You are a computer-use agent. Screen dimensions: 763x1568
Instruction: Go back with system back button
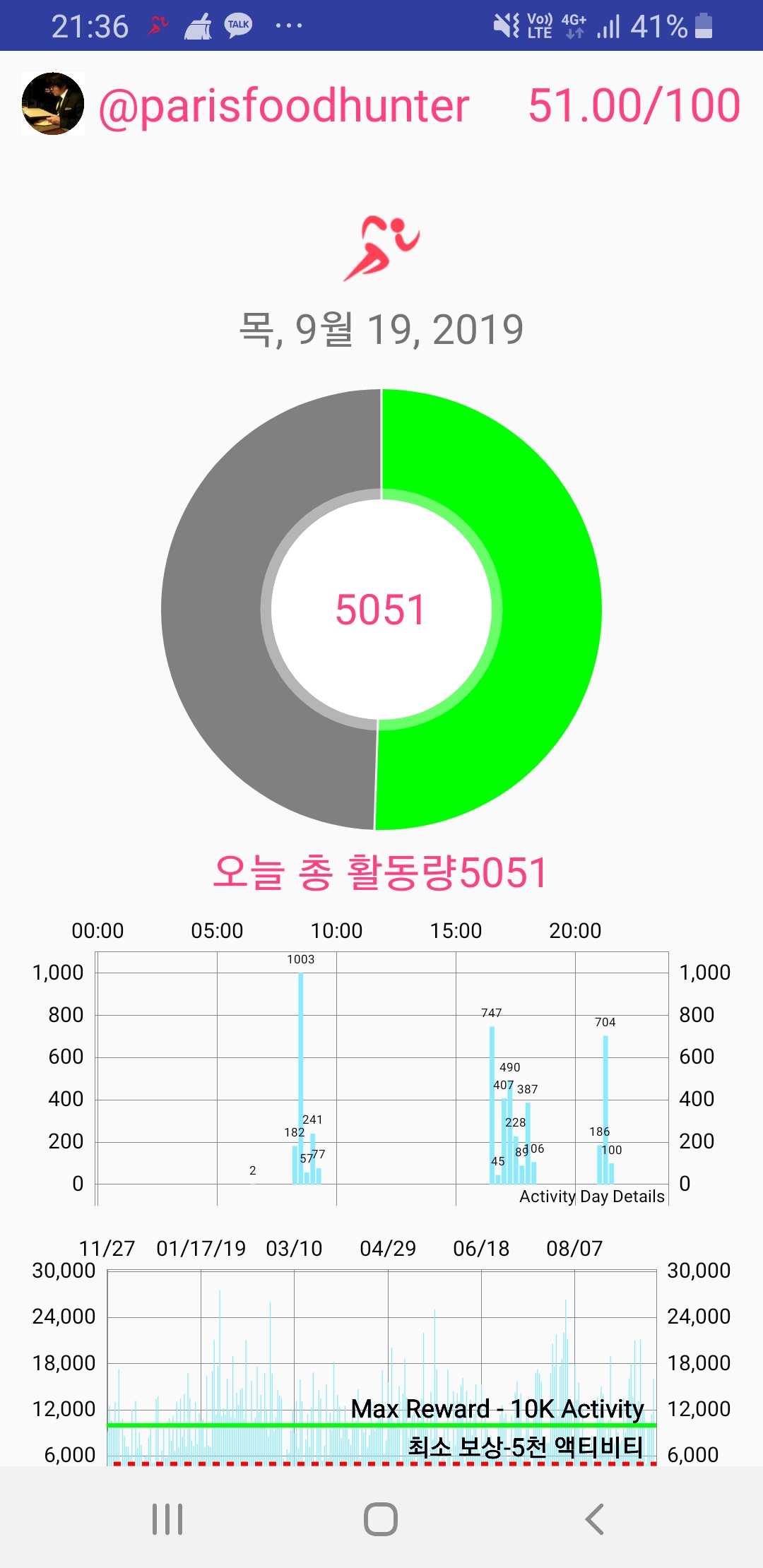pyautogui.click(x=595, y=1519)
